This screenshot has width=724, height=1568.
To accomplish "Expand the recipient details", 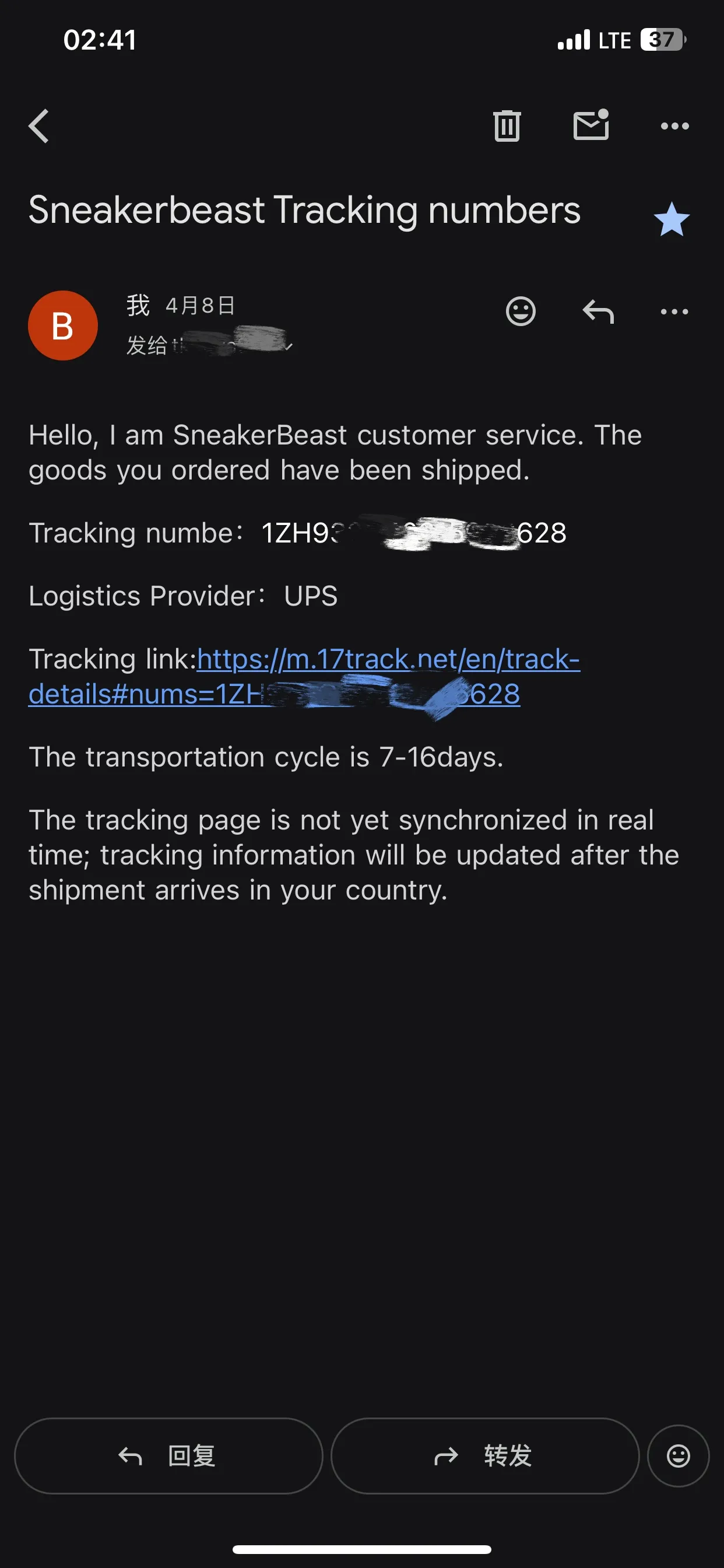I will click(288, 346).
